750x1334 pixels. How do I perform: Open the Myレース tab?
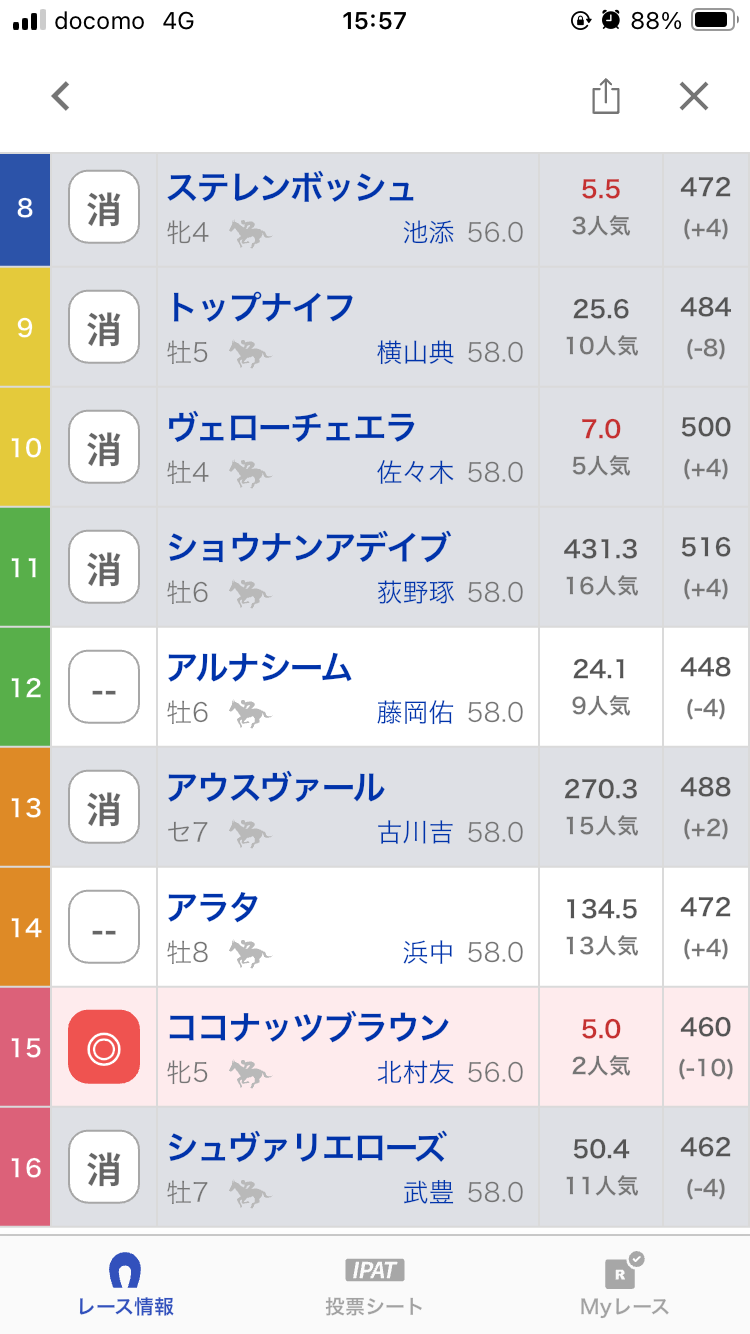coord(624,1284)
